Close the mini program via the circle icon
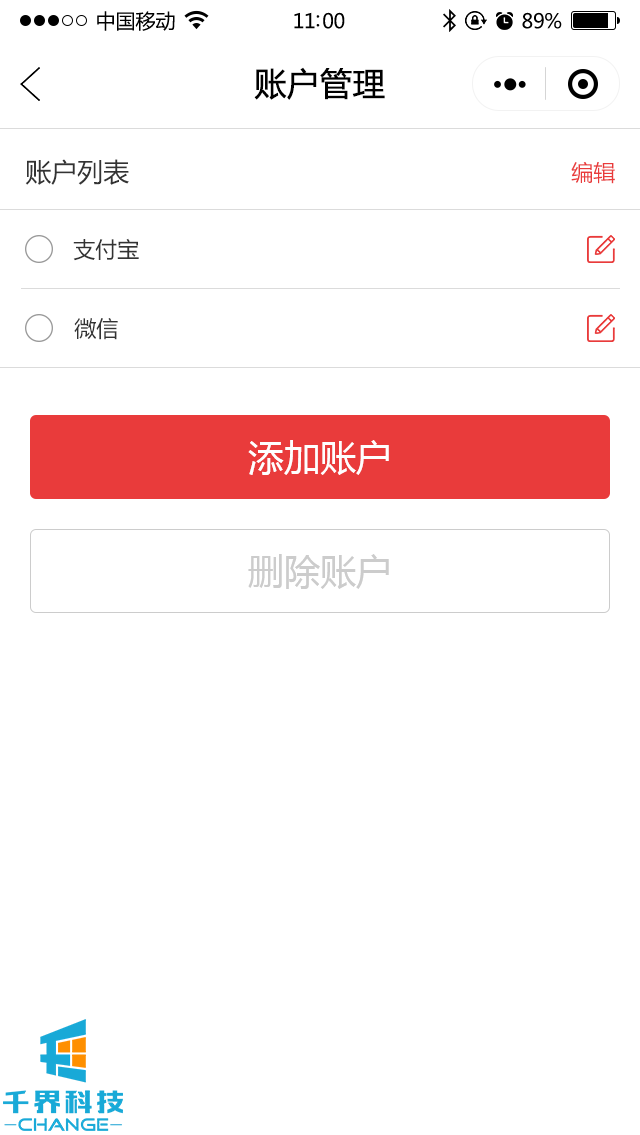 [x=583, y=84]
